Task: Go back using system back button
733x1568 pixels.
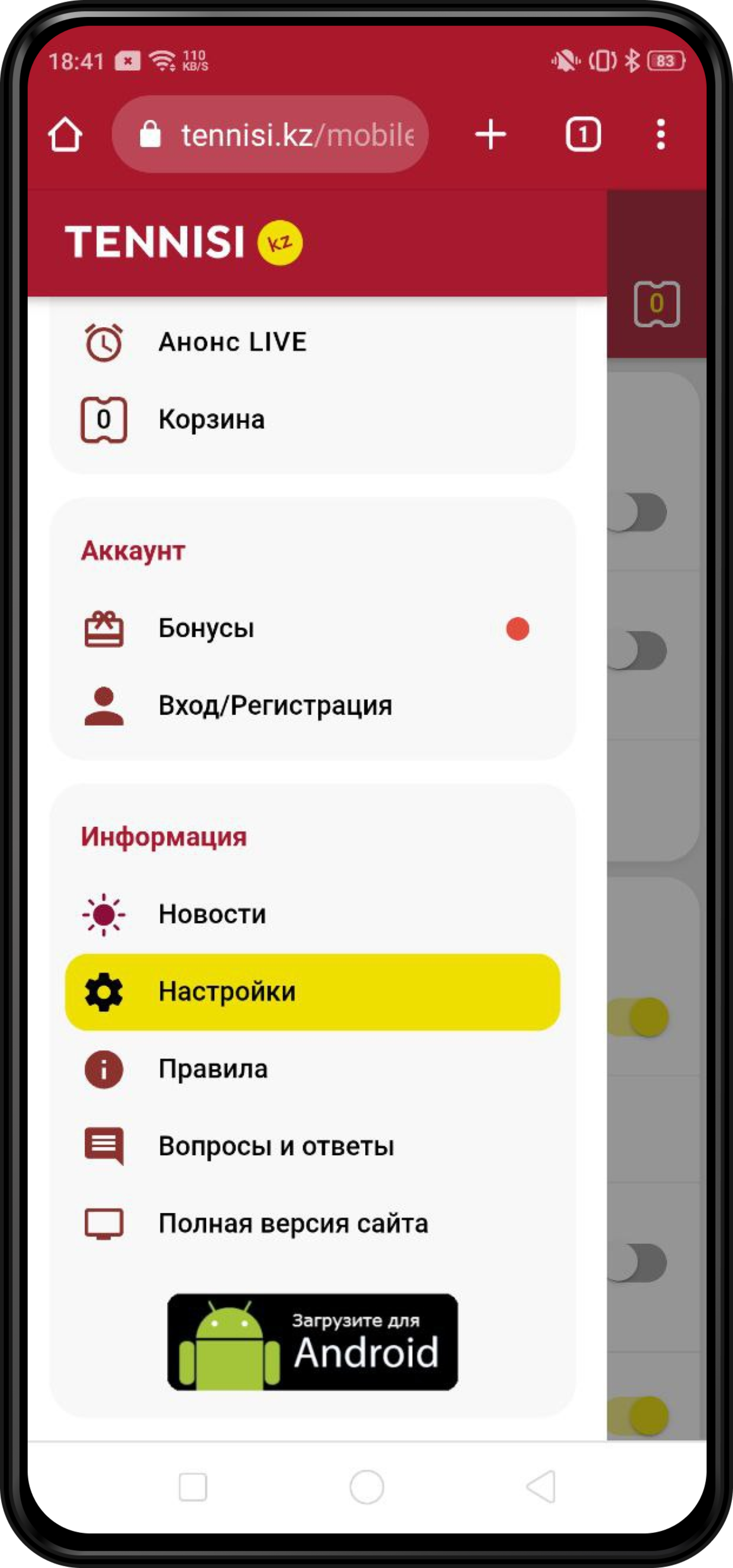Action: point(541,1486)
